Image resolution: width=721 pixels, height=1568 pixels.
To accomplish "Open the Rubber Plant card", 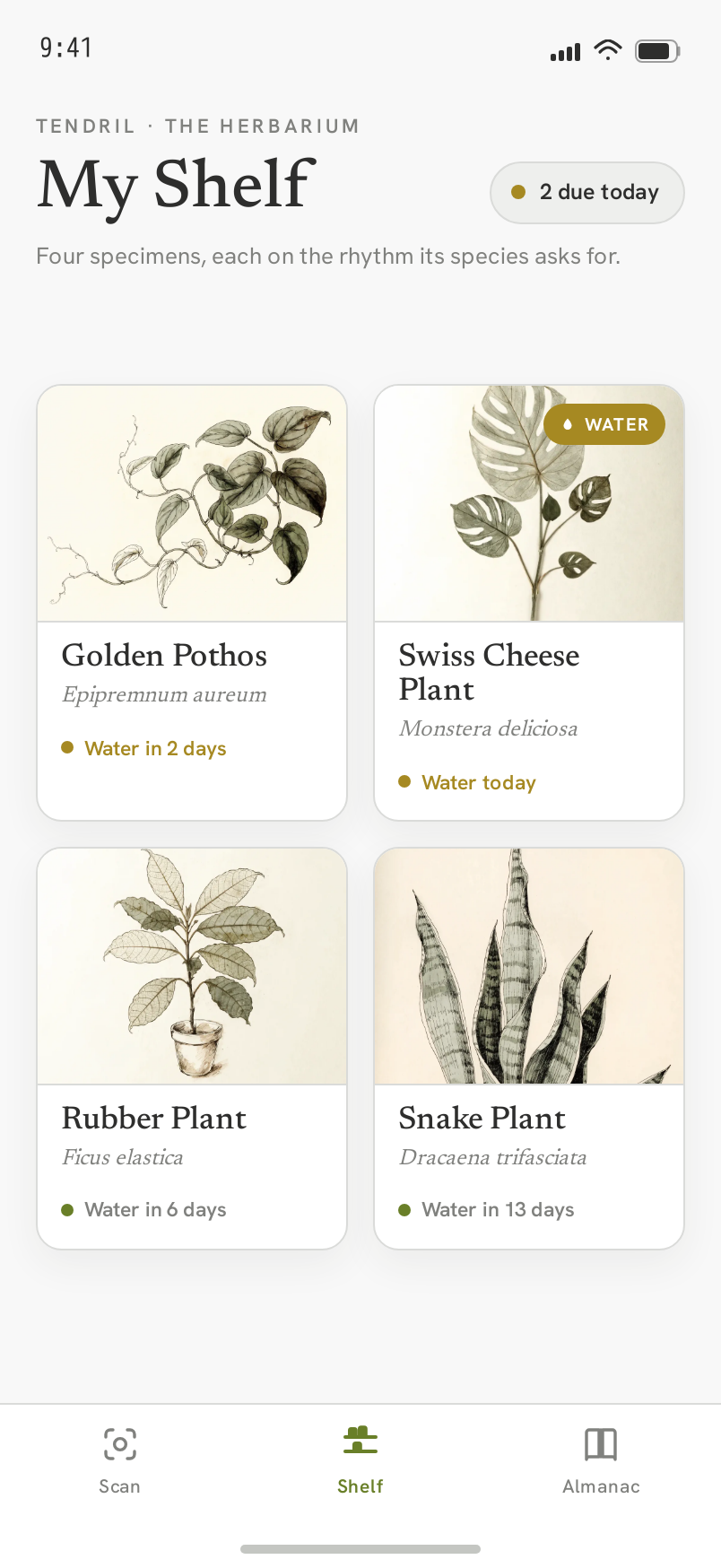I will [192, 1049].
